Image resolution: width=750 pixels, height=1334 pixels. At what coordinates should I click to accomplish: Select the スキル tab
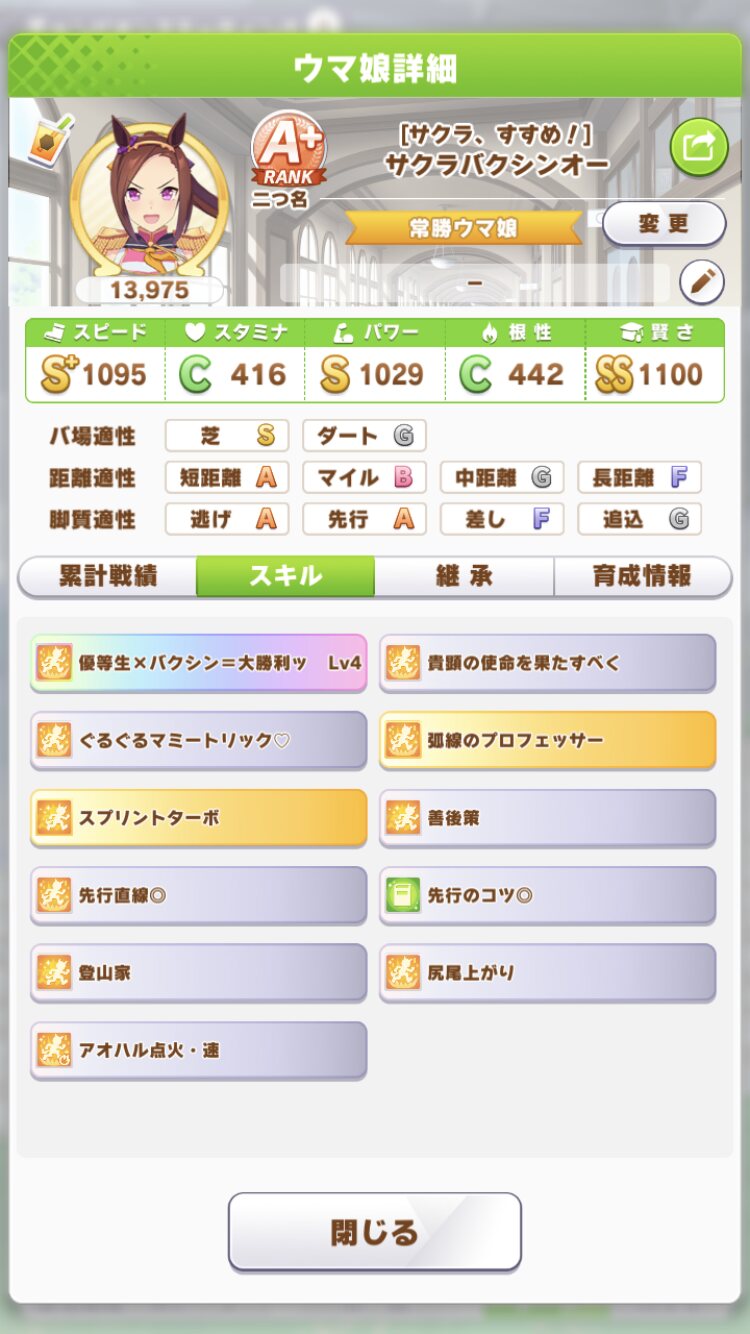pyautogui.click(x=285, y=576)
